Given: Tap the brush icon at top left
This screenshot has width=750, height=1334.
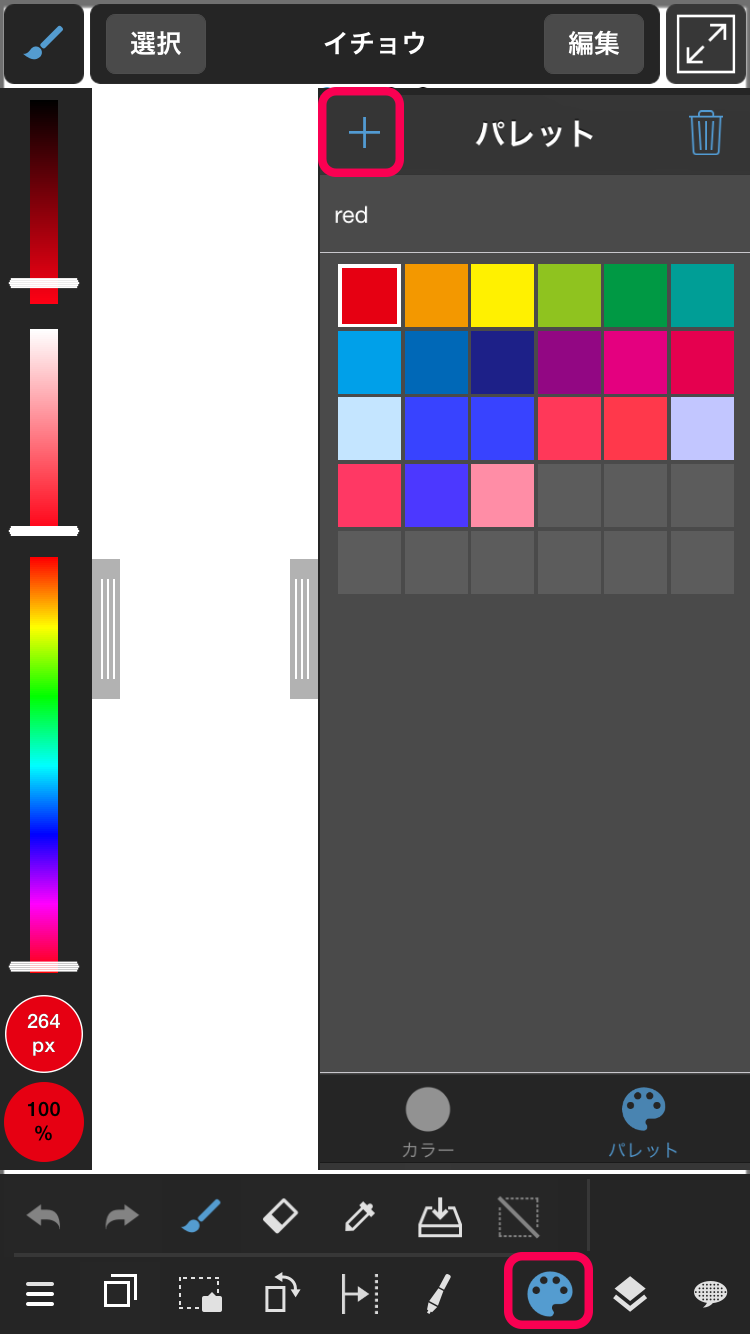Looking at the screenshot, I should (43, 44).
